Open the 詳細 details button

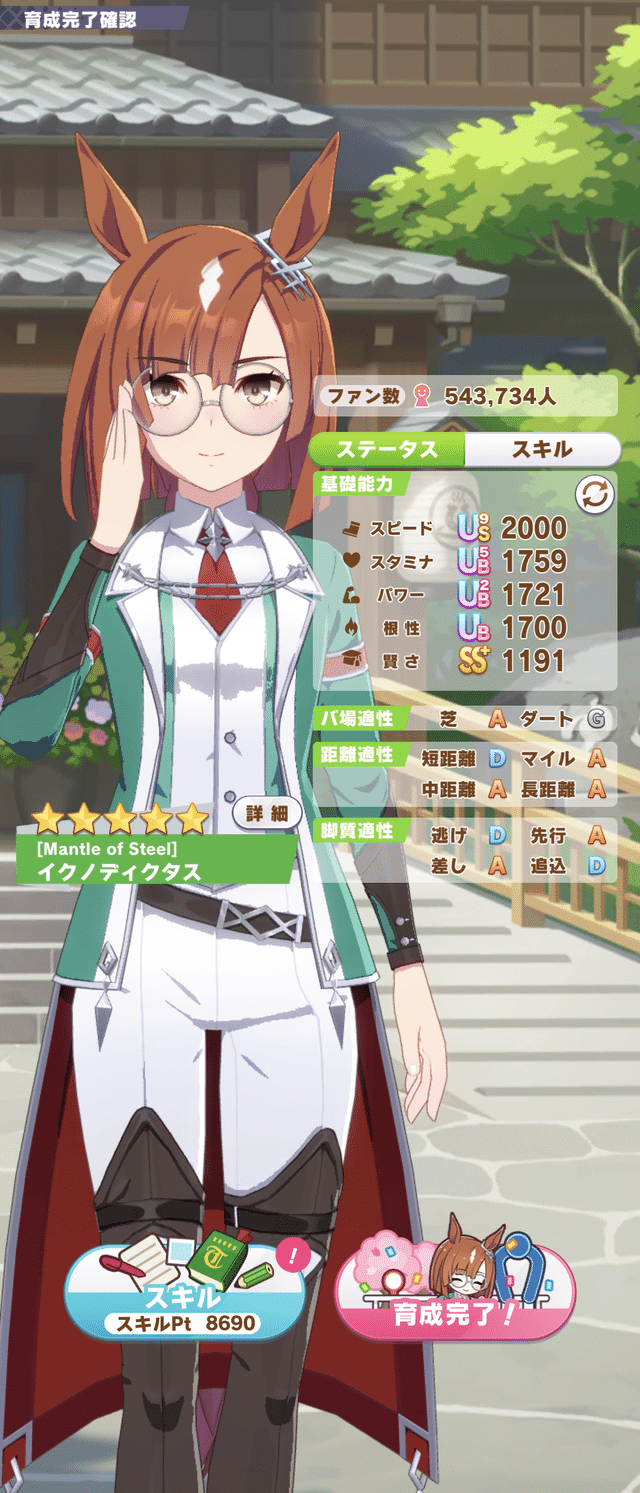coord(267,814)
